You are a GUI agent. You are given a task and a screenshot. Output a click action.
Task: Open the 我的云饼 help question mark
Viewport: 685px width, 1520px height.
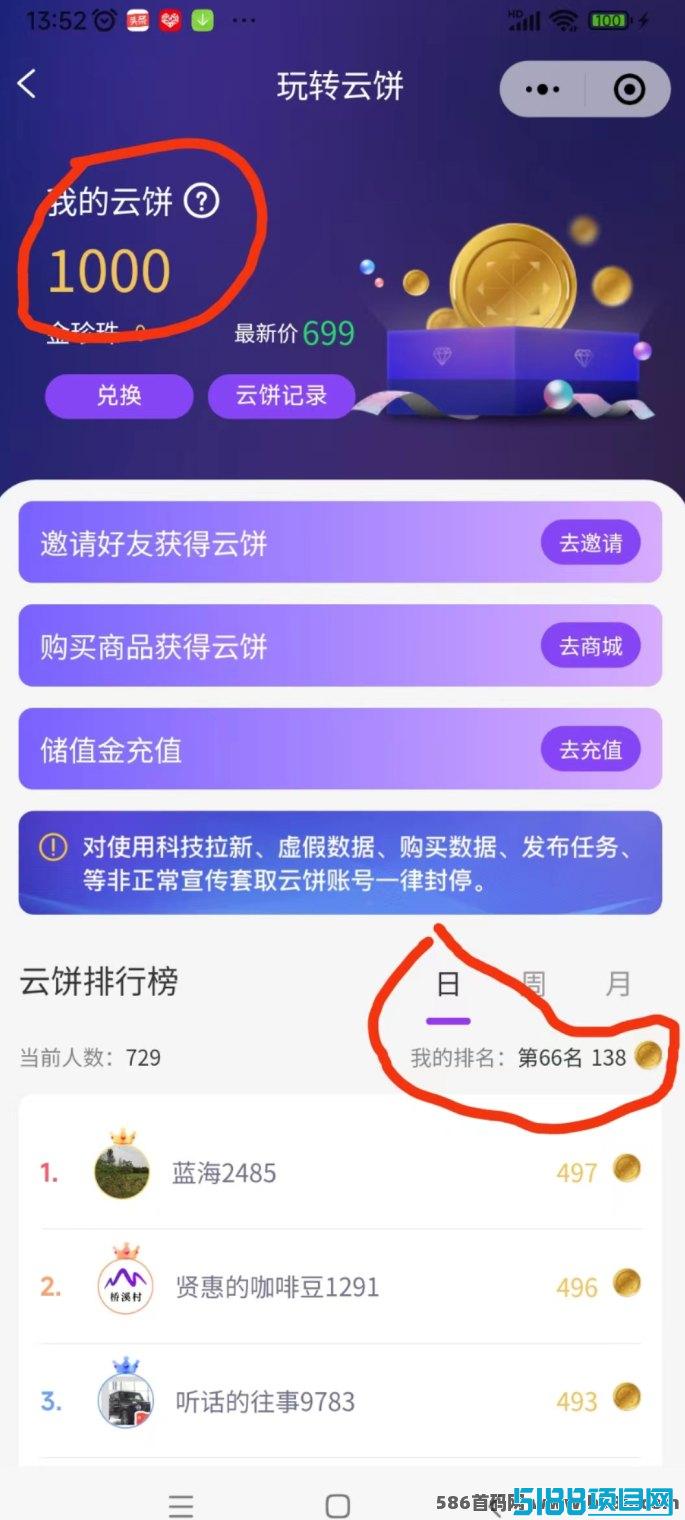202,202
